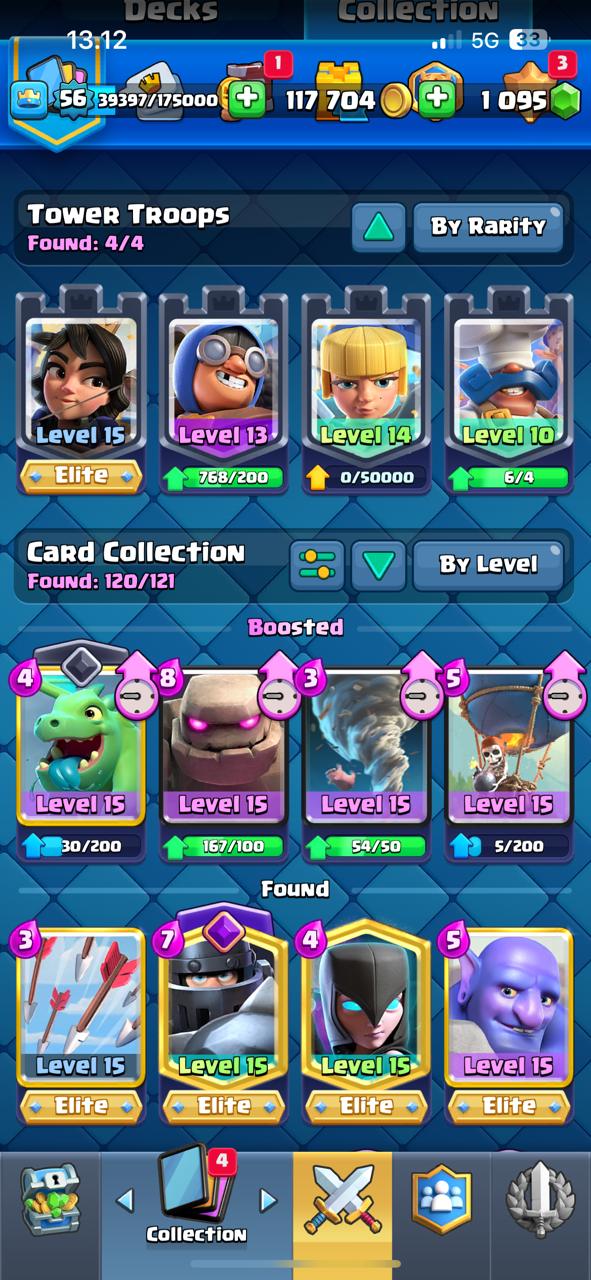
Task: Tap the green plus next to gold
Action: pos(436,99)
